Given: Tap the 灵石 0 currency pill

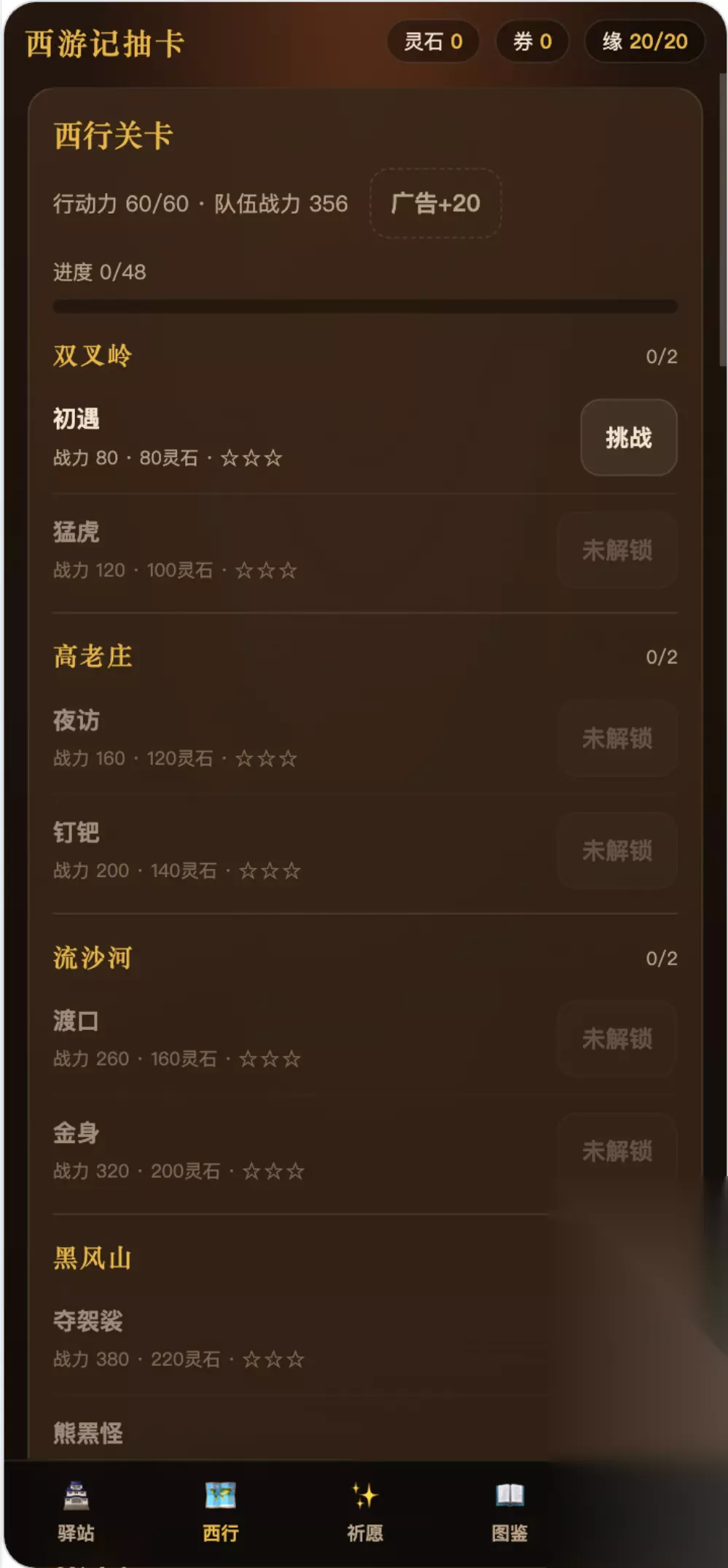Looking at the screenshot, I should pyautogui.click(x=433, y=42).
